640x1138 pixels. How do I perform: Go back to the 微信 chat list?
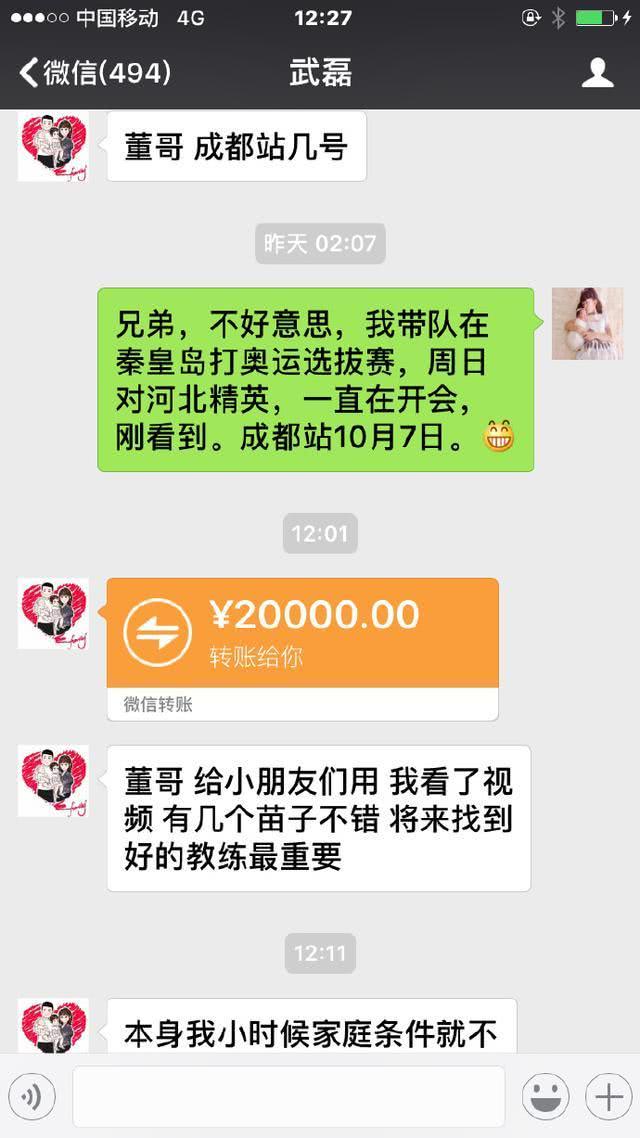[x=94, y=72]
